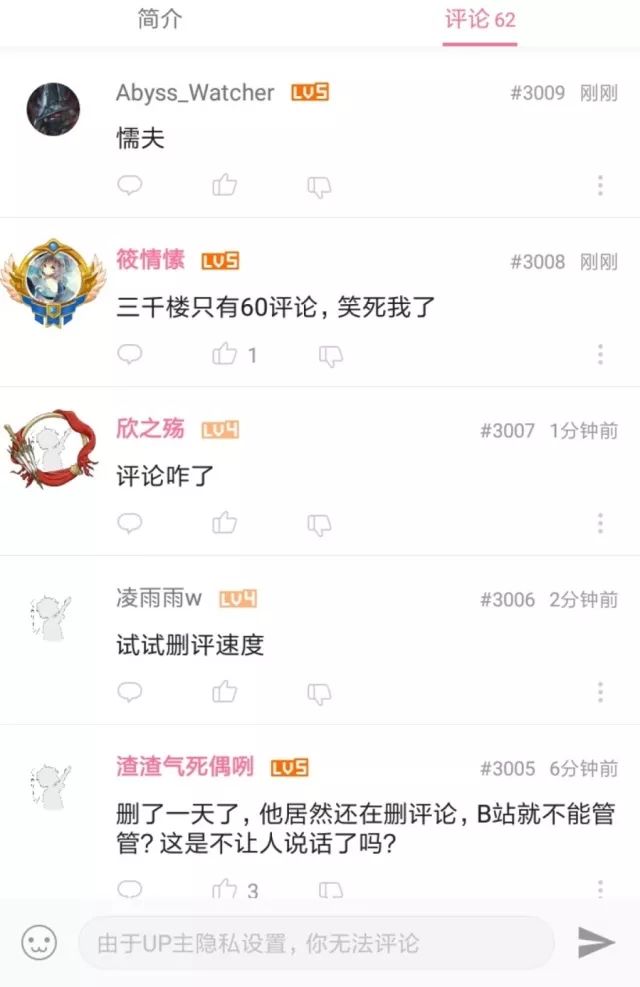Select the 评论 62 tab
Image resolution: width=640 pixels, height=987 pixels.
480,20
